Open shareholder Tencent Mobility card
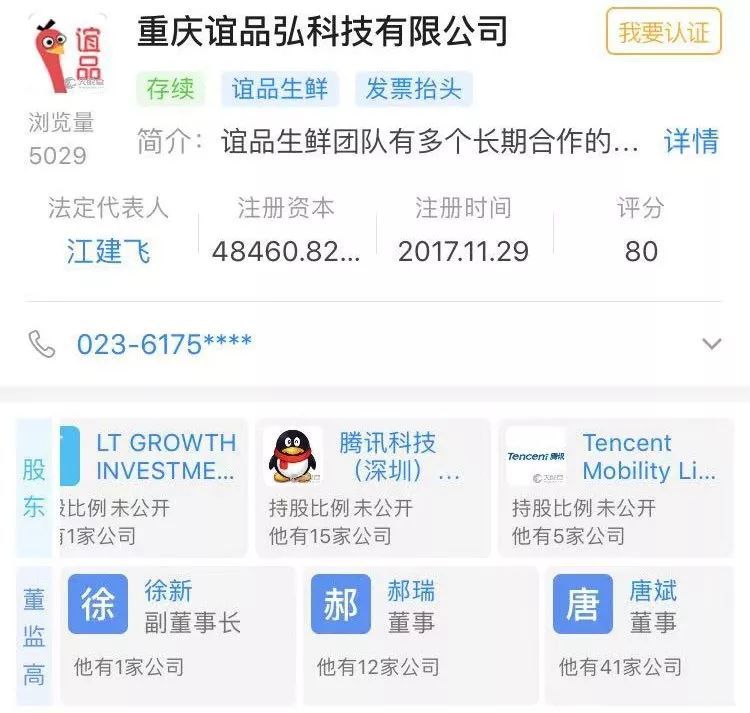 click(615, 488)
